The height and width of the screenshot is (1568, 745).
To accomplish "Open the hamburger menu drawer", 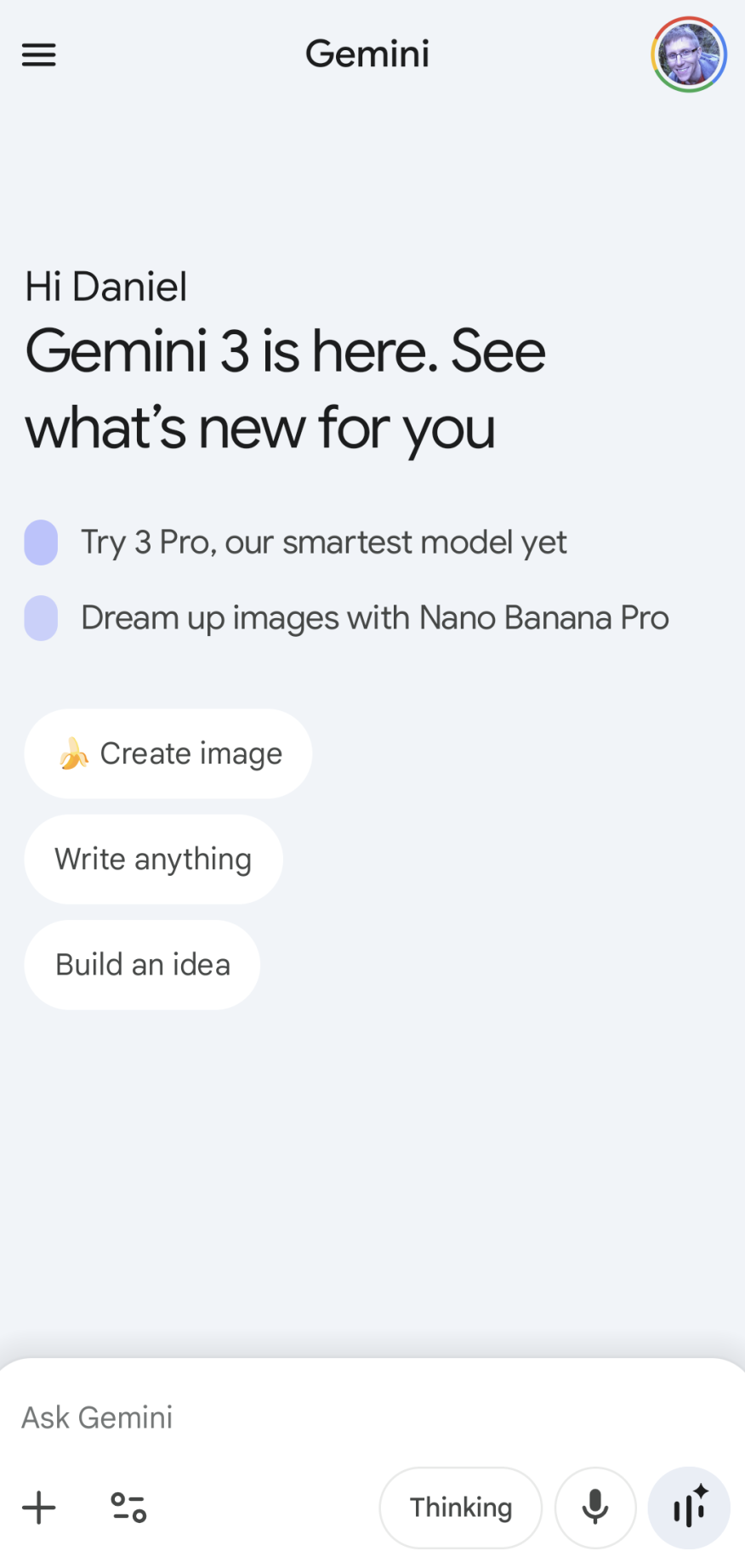I will pos(39,55).
